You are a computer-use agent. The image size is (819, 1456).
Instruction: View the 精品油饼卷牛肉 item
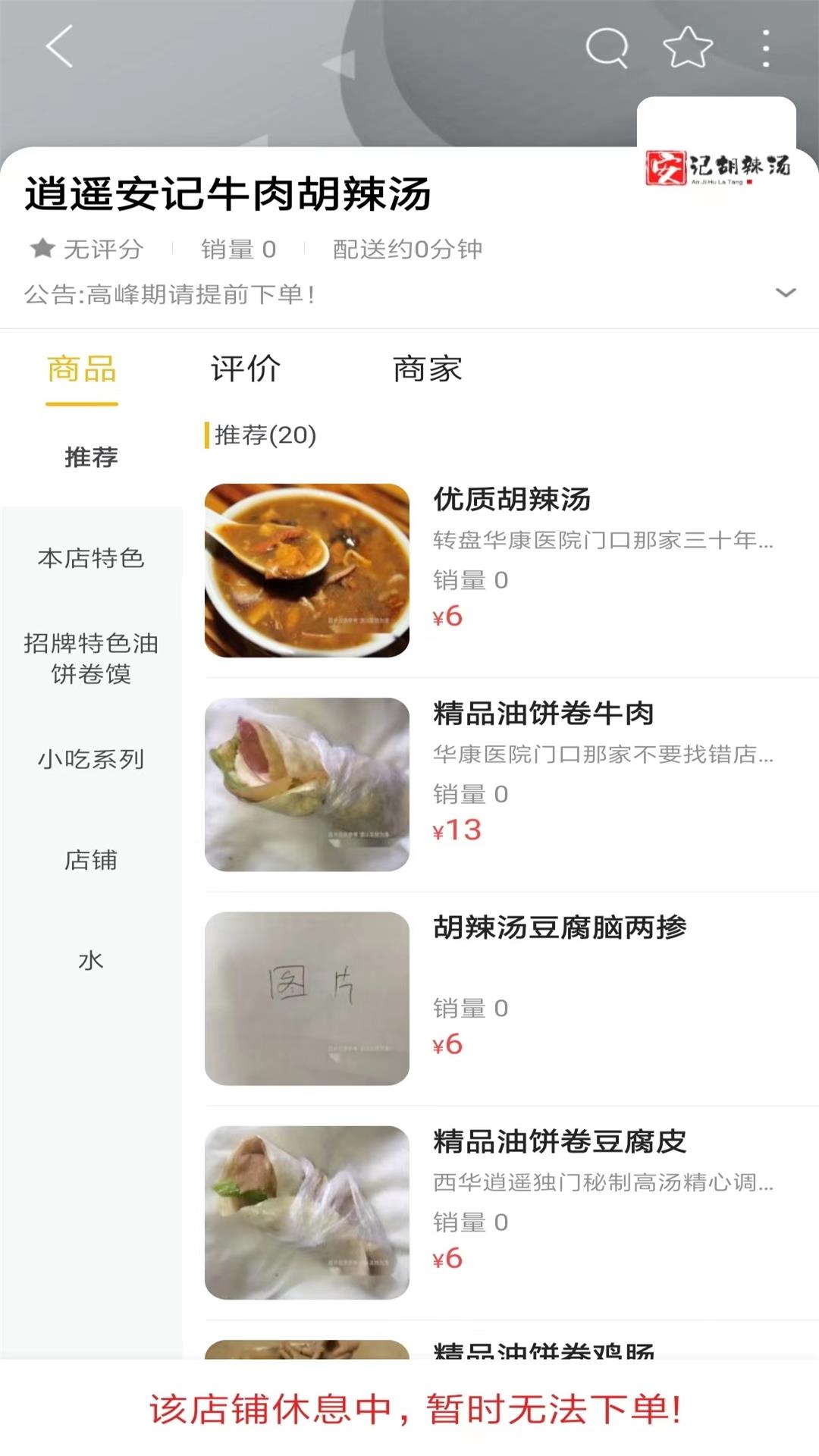click(x=543, y=714)
